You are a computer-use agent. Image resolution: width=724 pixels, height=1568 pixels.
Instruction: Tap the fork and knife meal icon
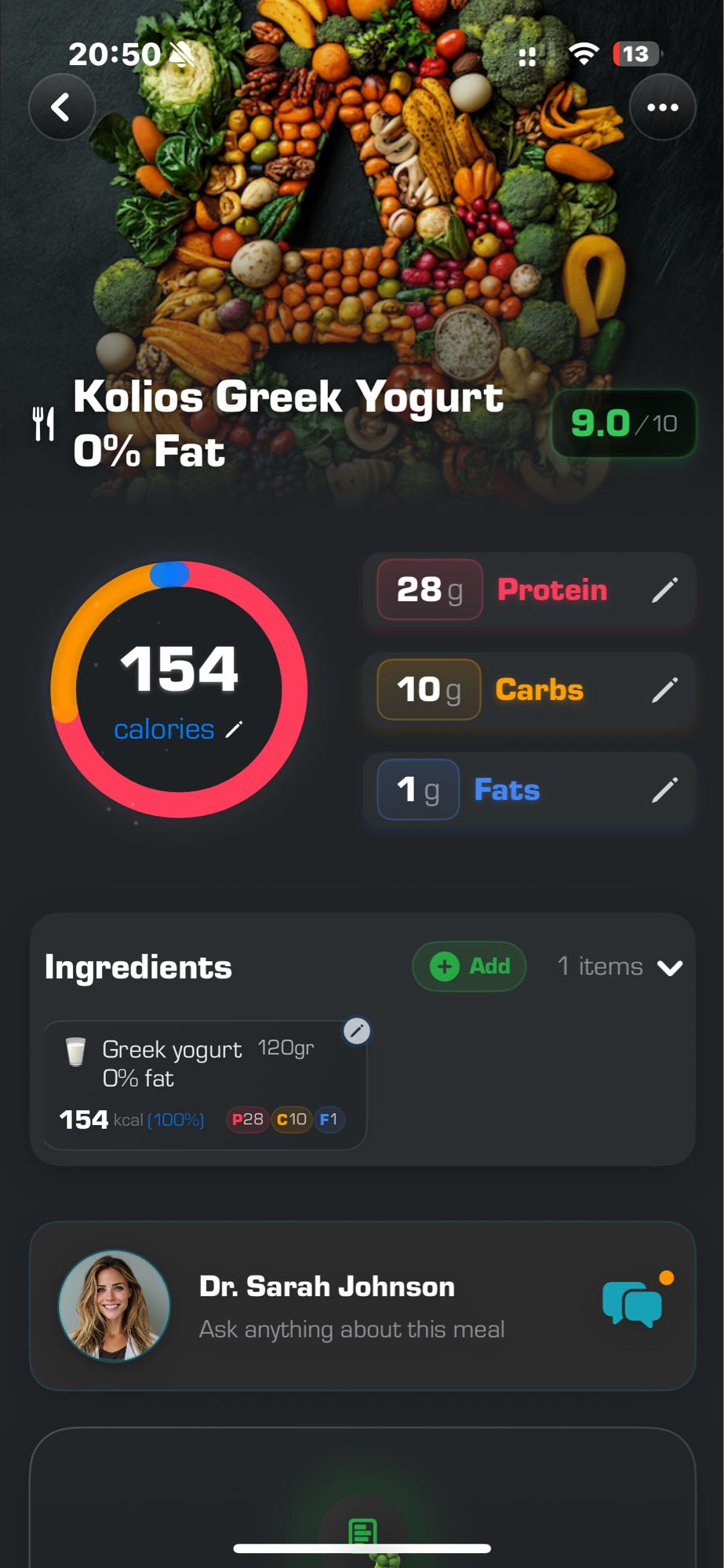45,422
